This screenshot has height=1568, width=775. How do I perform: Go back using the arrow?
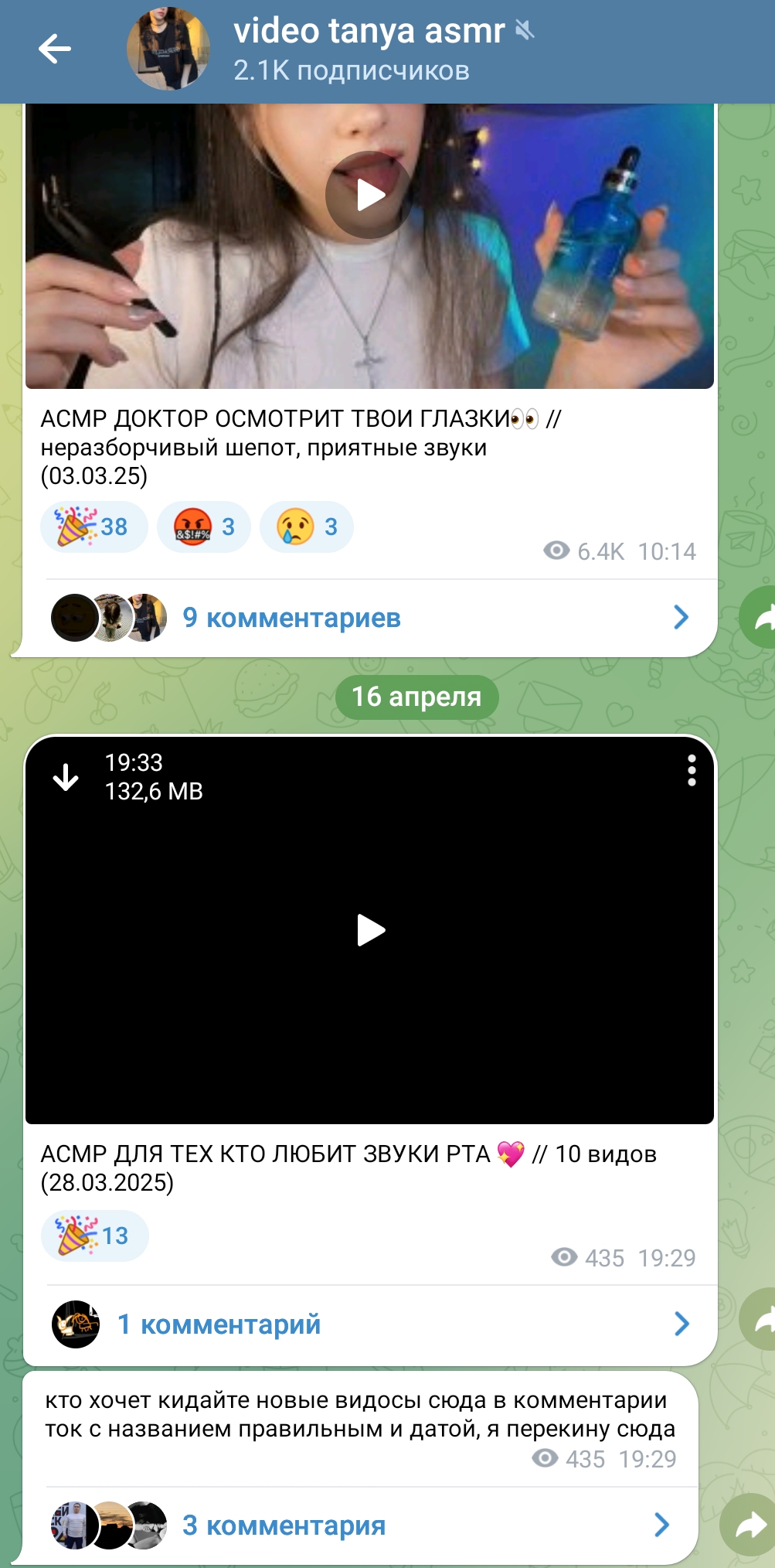point(54,49)
